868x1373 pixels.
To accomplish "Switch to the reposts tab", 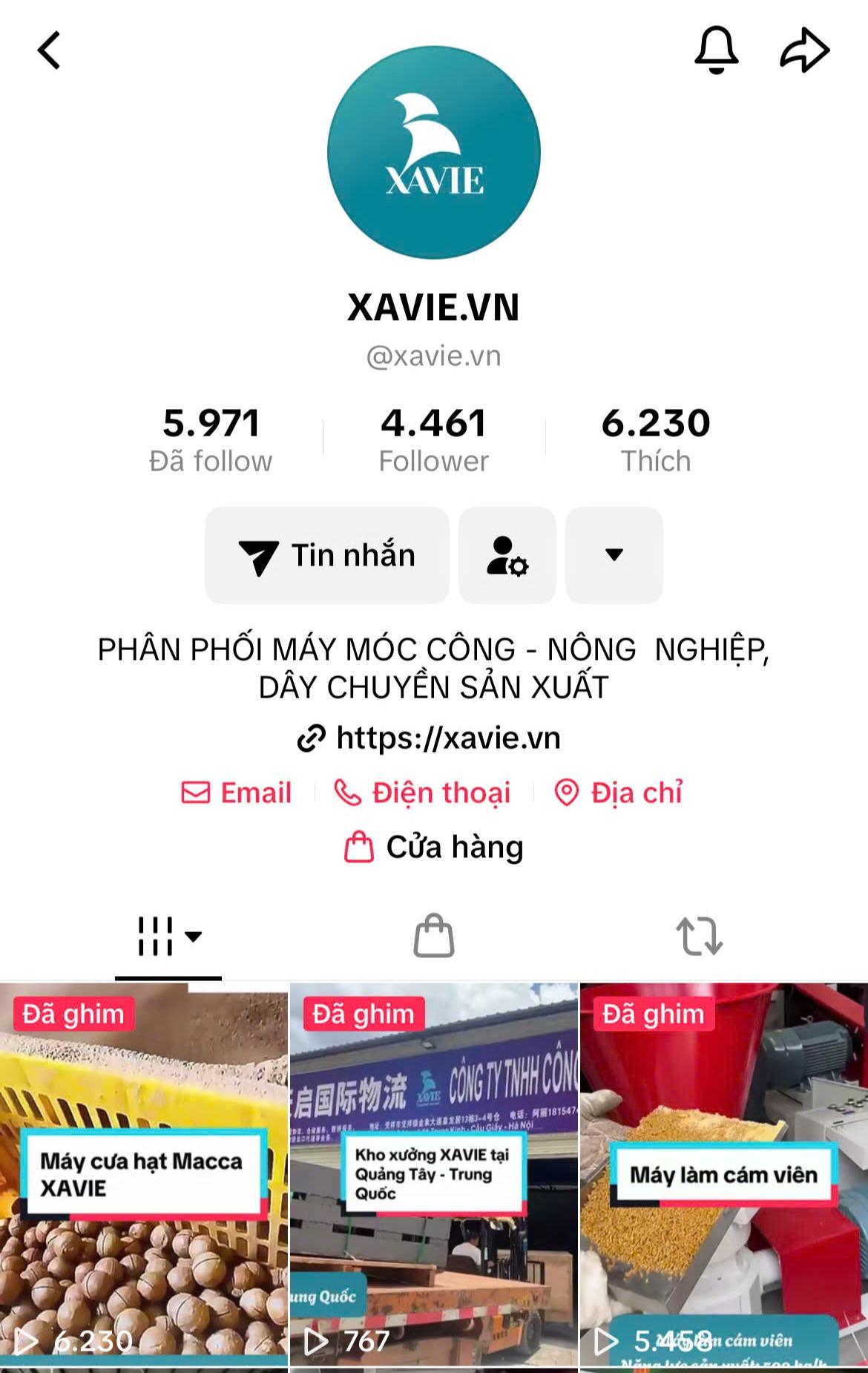I will (699, 936).
